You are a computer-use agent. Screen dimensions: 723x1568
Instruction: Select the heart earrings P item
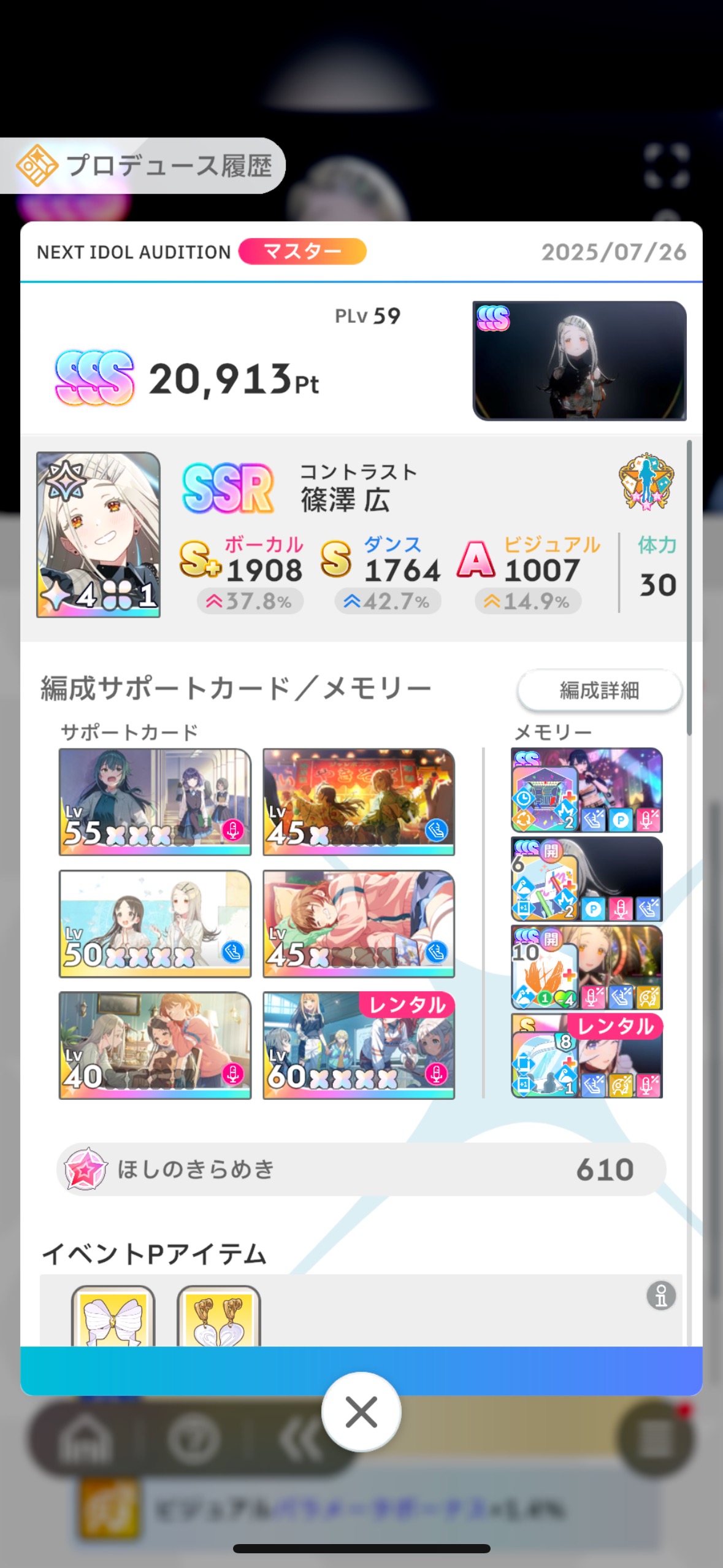(219, 1316)
